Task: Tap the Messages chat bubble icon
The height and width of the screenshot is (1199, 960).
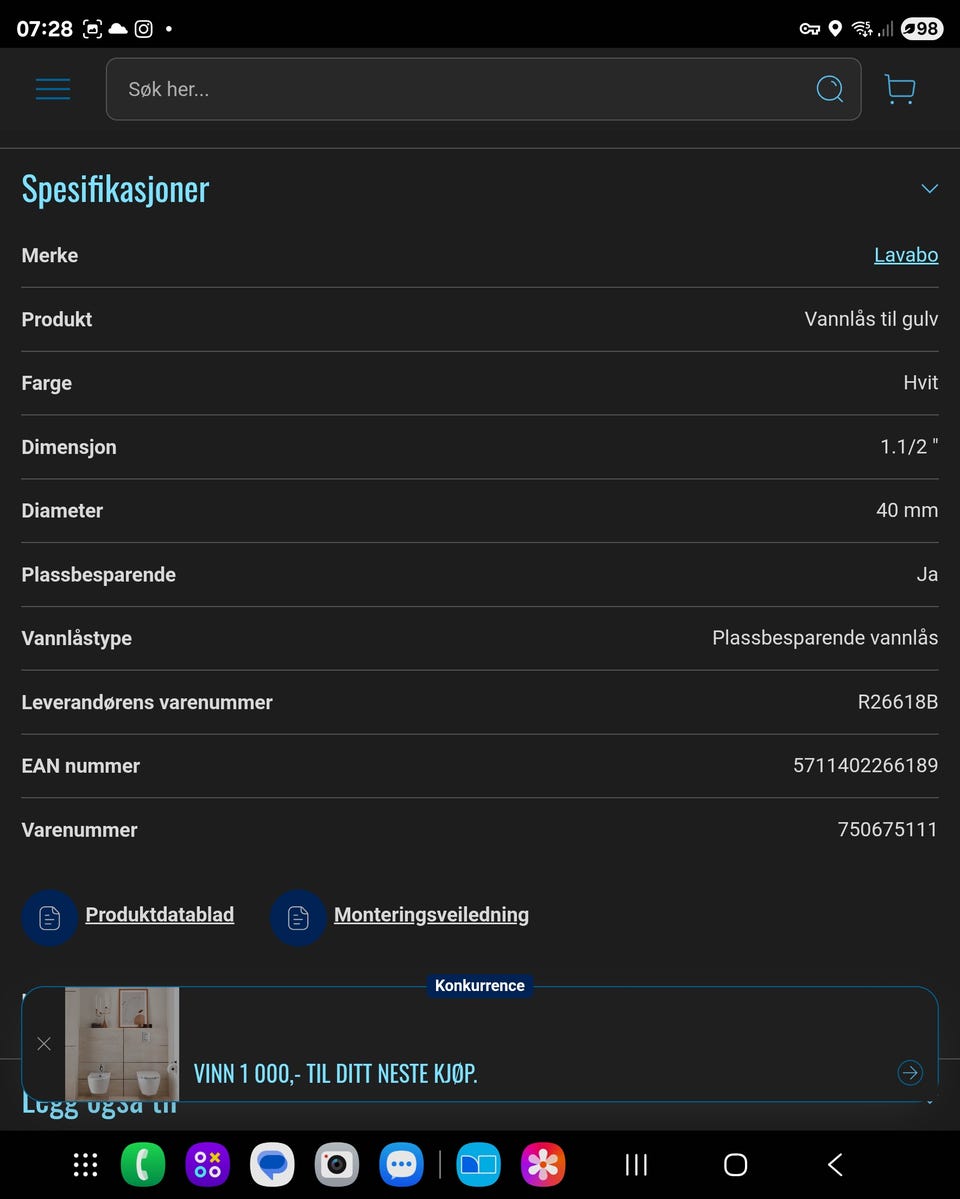Action: pos(272,1164)
